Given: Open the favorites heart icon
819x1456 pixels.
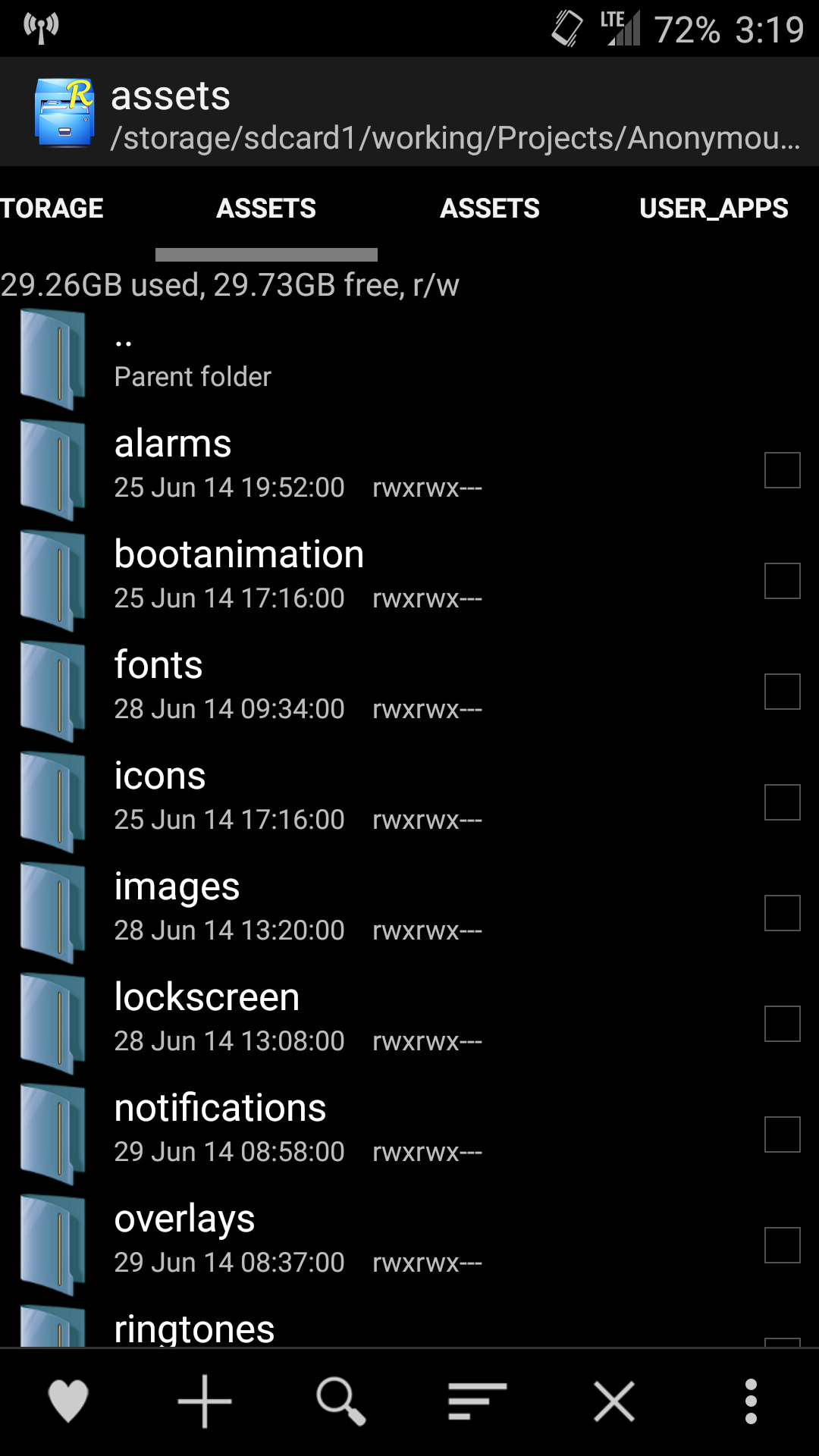Looking at the screenshot, I should (x=68, y=1401).
